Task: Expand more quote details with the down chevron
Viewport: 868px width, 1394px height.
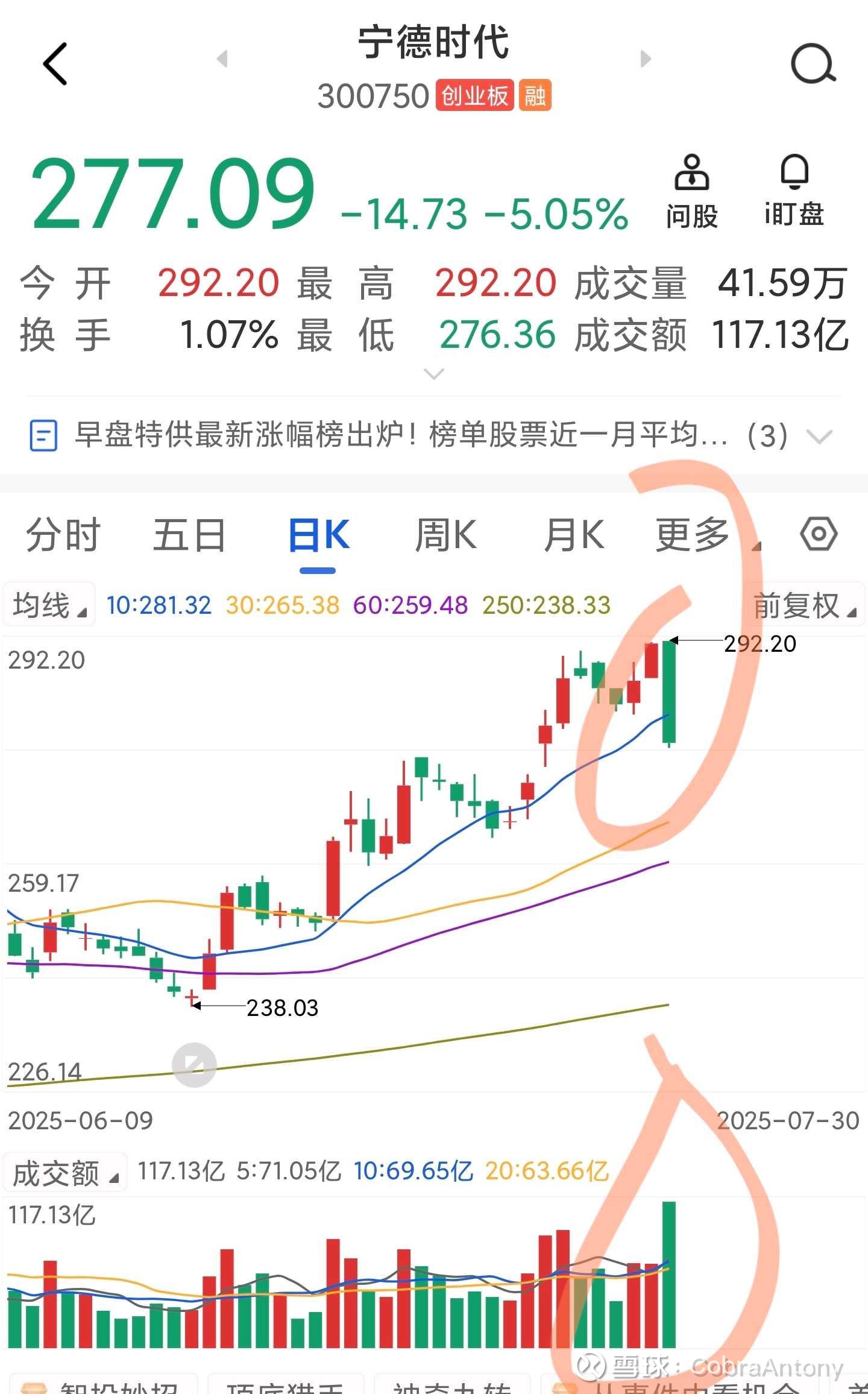Action: click(x=434, y=374)
